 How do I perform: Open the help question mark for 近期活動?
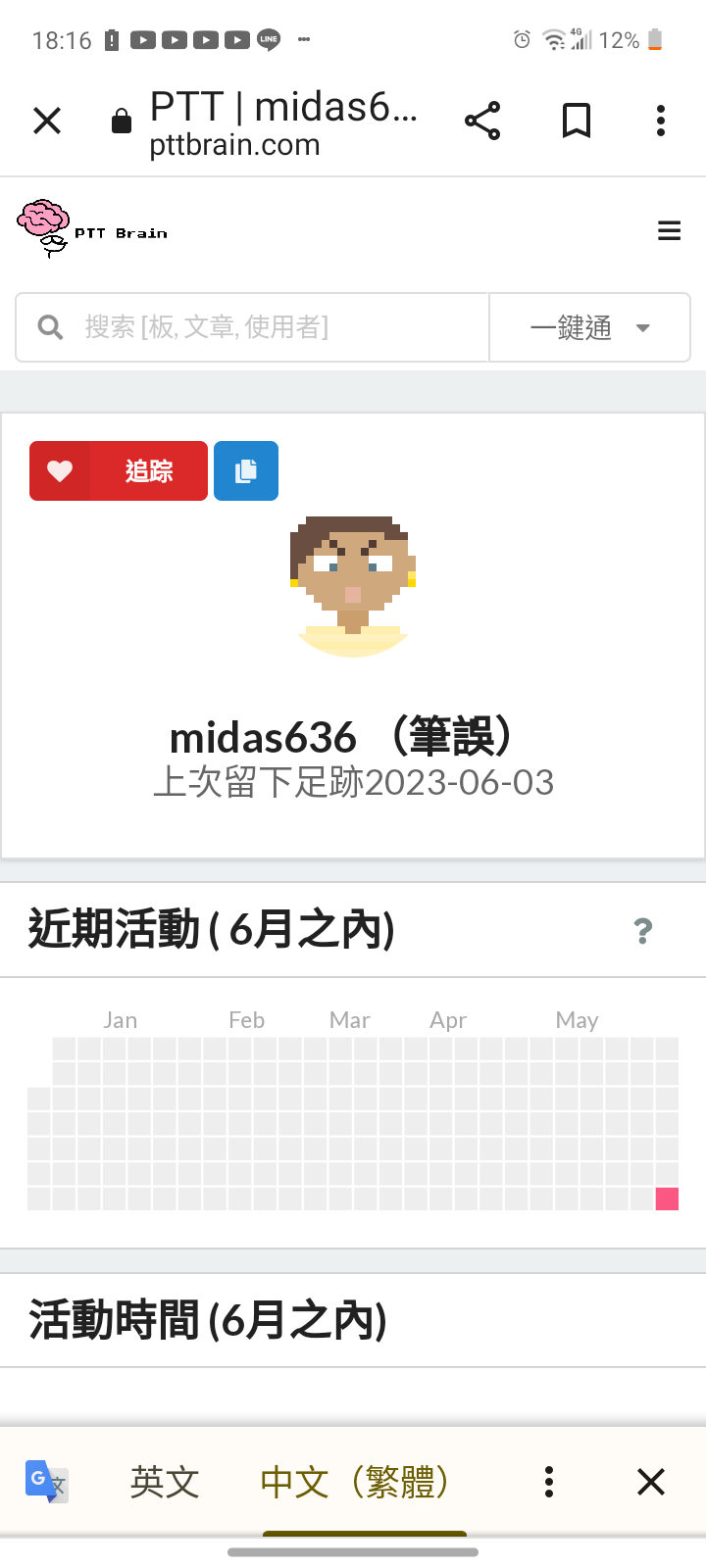tap(643, 930)
